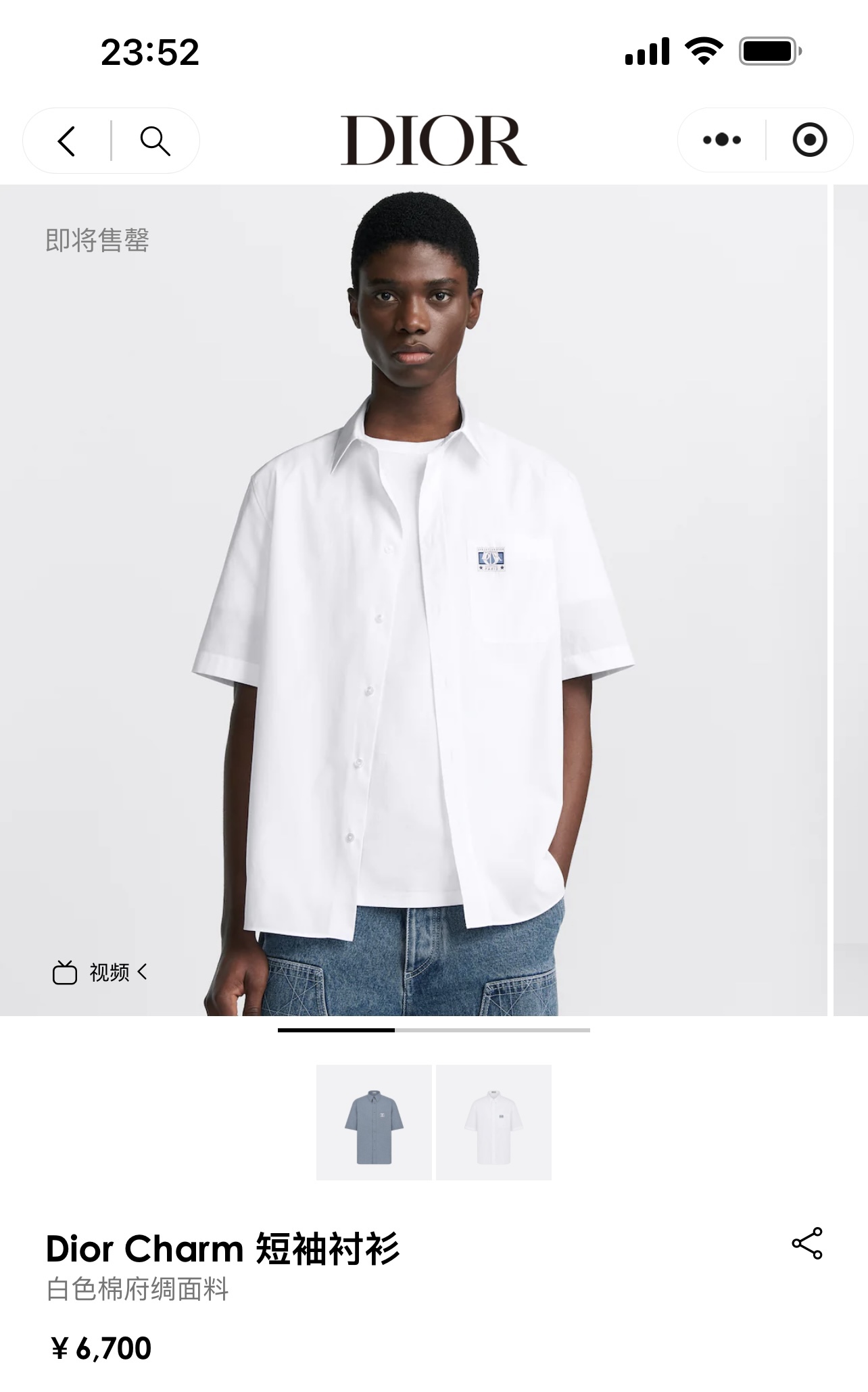Open the 视频 product video
The width and height of the screenshot is (868, 1392).
click(100, 973)
